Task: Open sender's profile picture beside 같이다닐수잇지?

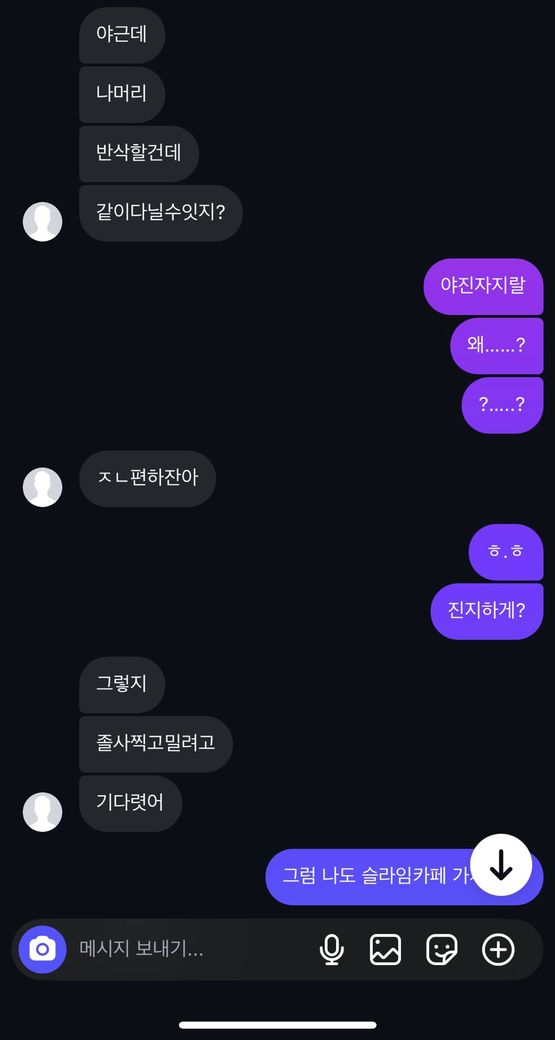Action: point(42,222)
